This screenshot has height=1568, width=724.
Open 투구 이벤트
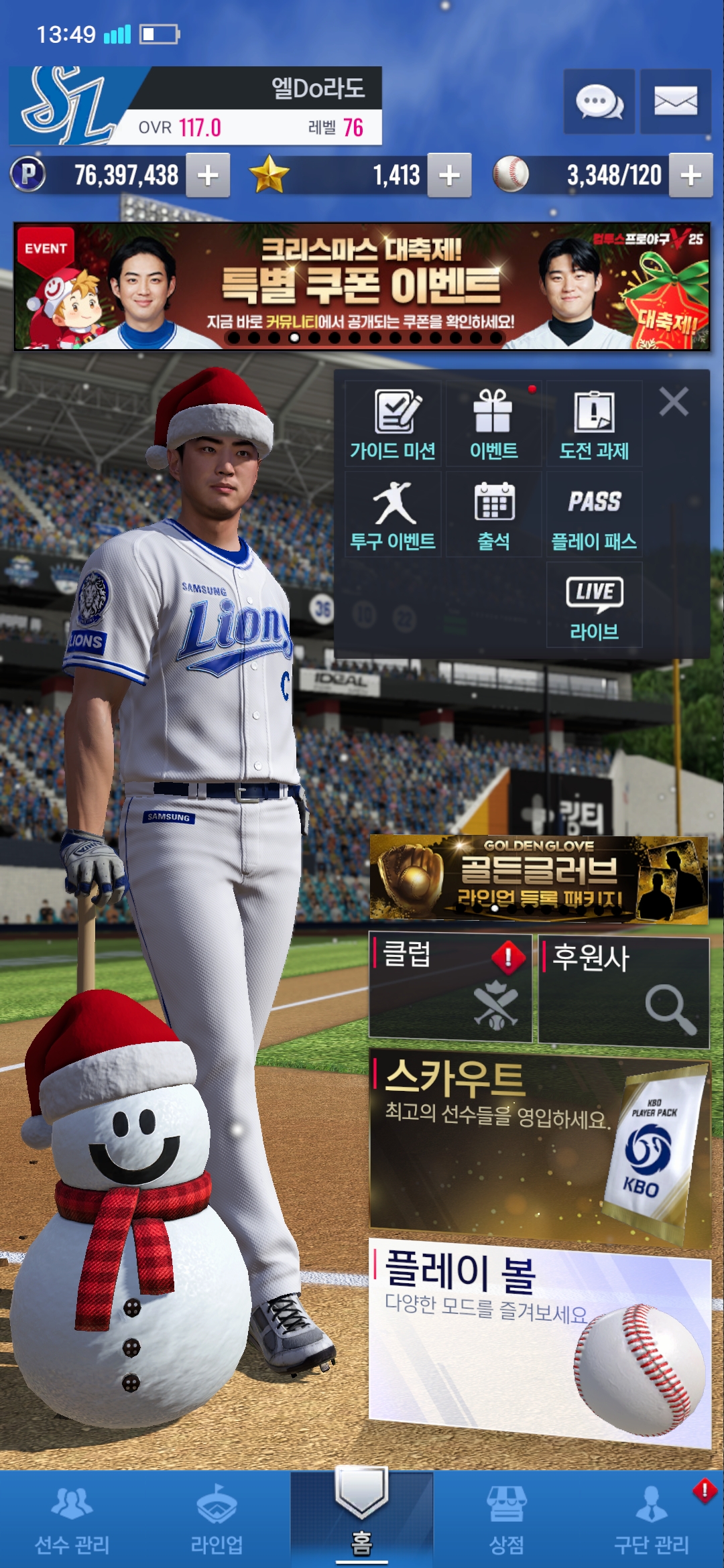394,515
